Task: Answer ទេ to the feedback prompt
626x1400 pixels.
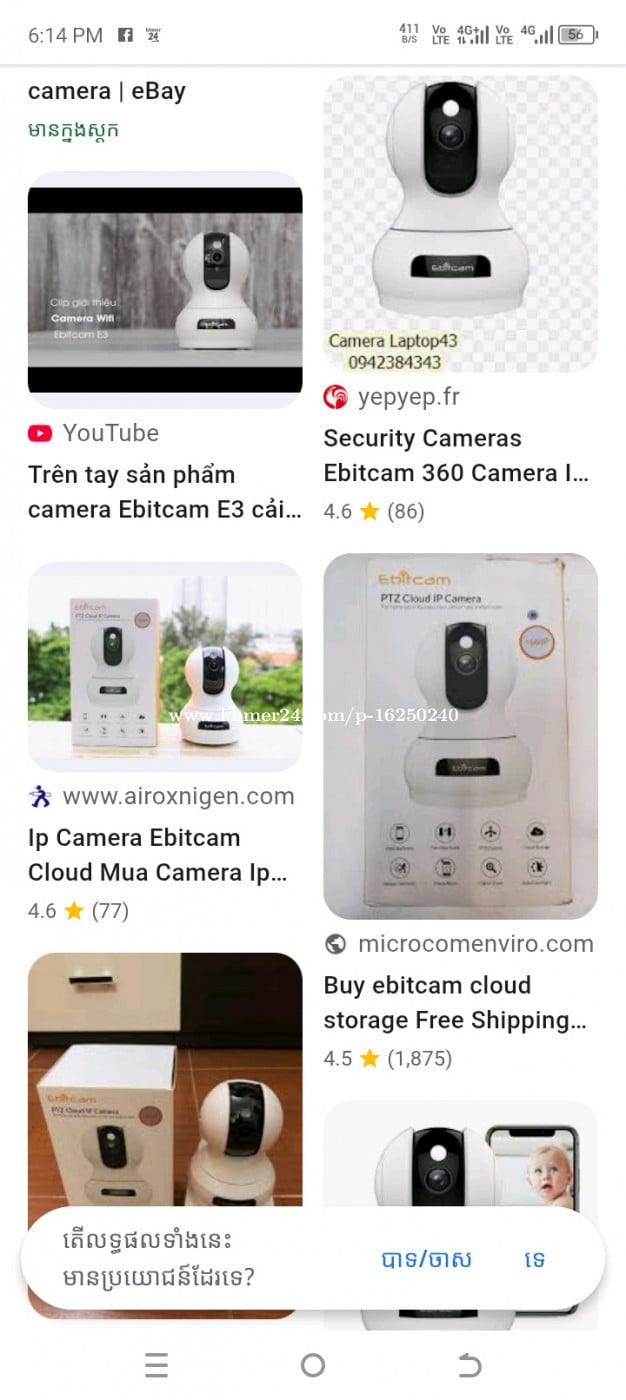Action: click(x=535, y=1259)
